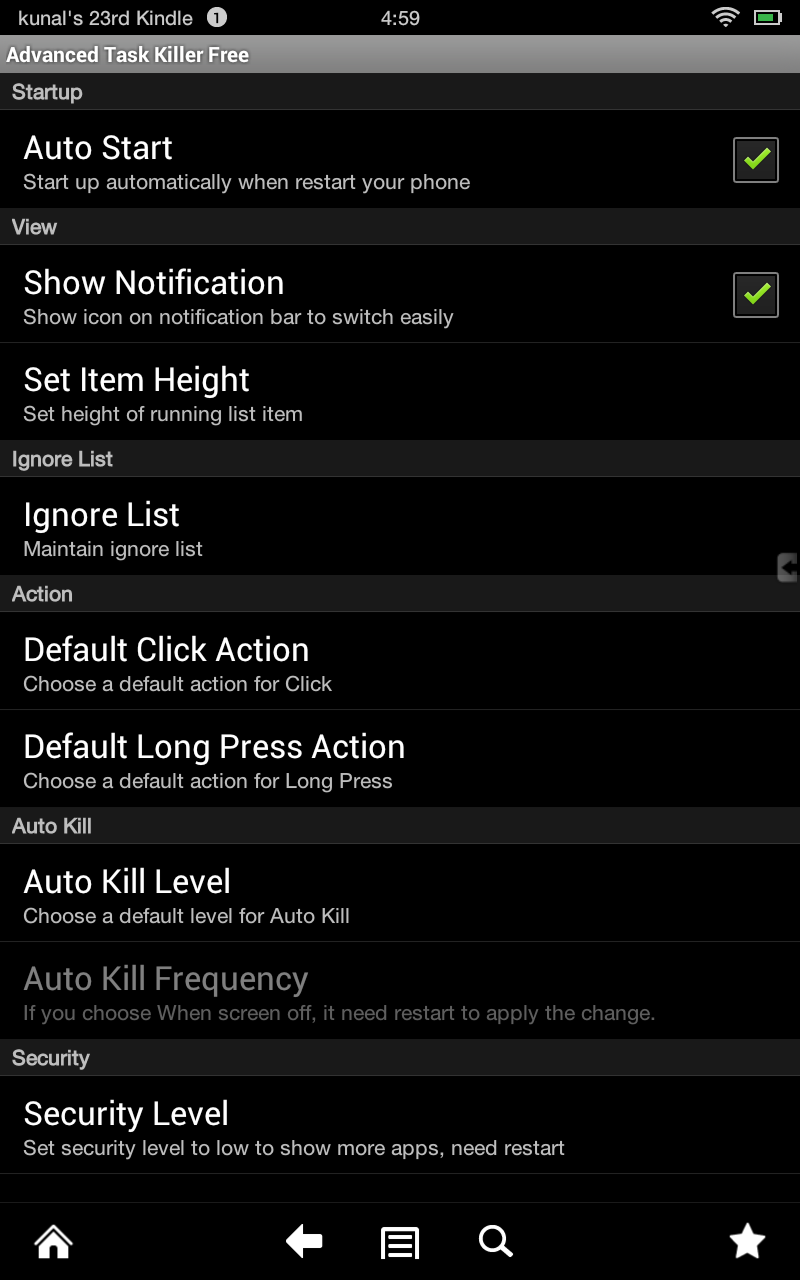Viewport: 800px width, 1280px height.
Task: Open the Ignore List row
Action: tap(400, 527)
